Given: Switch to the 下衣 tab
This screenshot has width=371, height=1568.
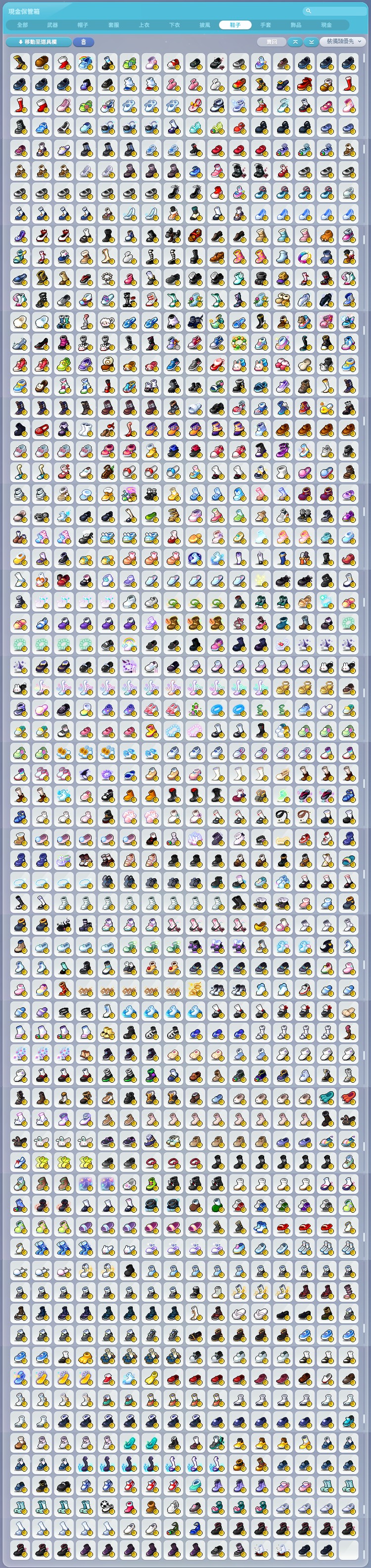Looking at the screenshot, I should [x=174, y=25].
